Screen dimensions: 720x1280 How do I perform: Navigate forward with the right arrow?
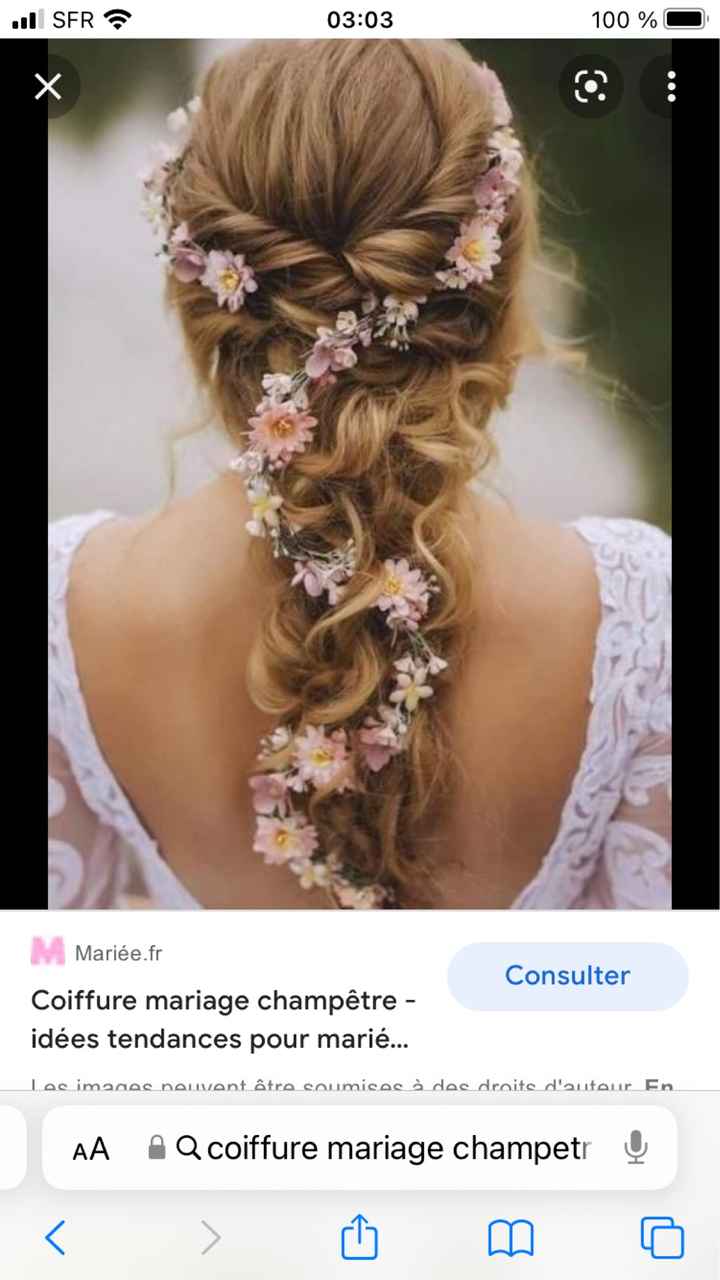pos(210,1238)
